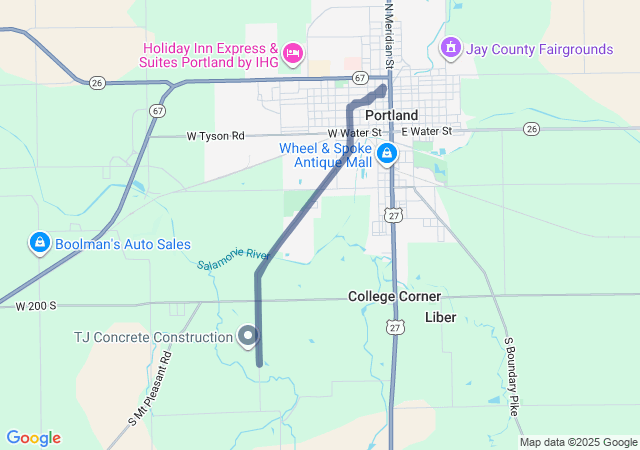The image size is (640, 450).
Task: Open the Boolman's Auto Sales marker
Action: [x=39, y=243]
